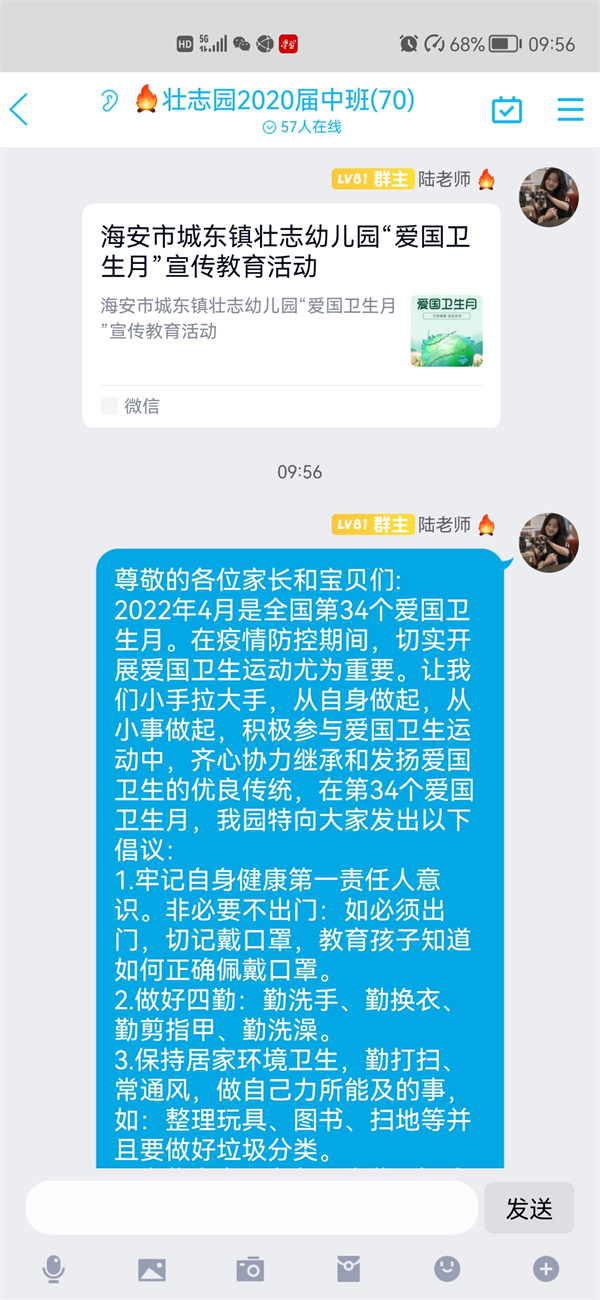View 陆老师's avatar on the article message
600x1300 pixels.
click(548, 197)
